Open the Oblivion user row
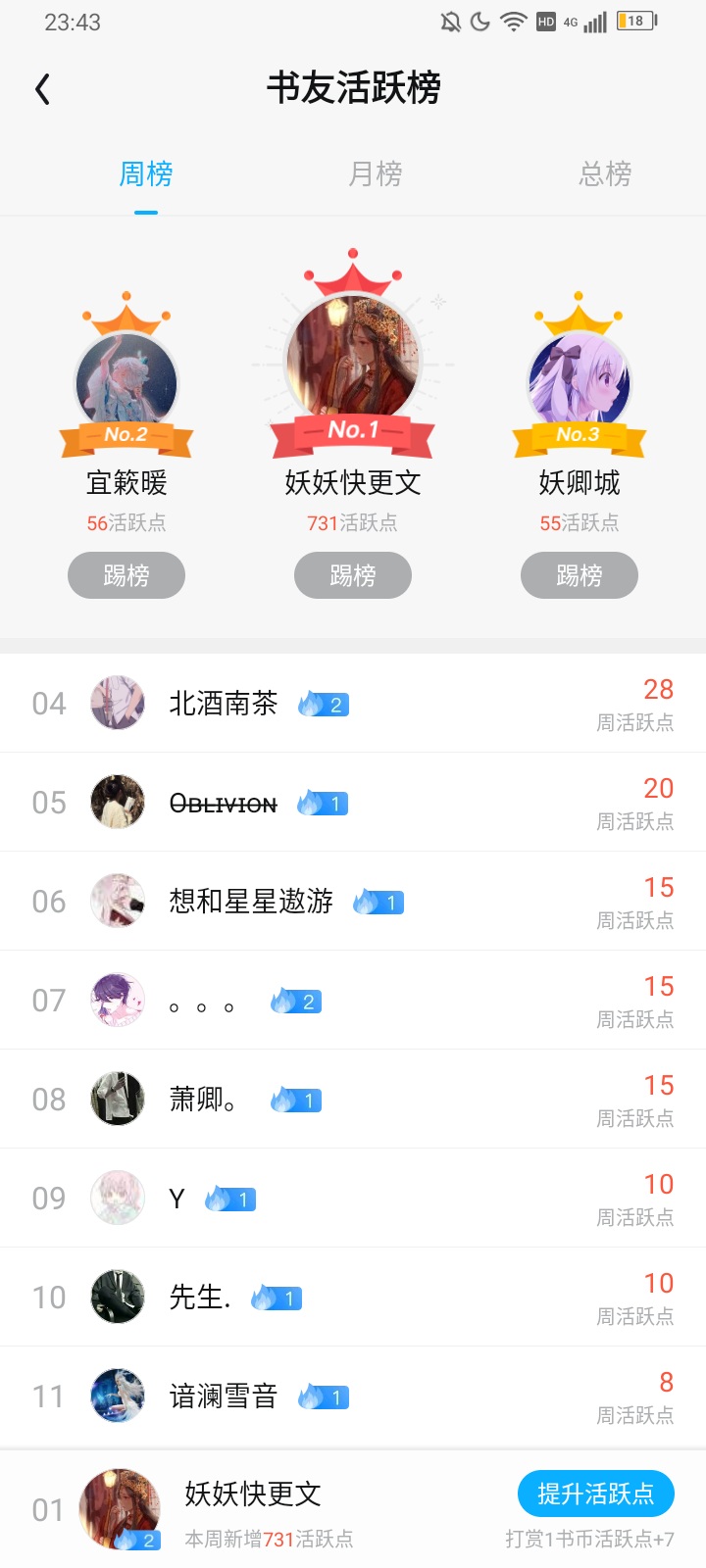The image size is (706, 1568). [x=353, y=803]
